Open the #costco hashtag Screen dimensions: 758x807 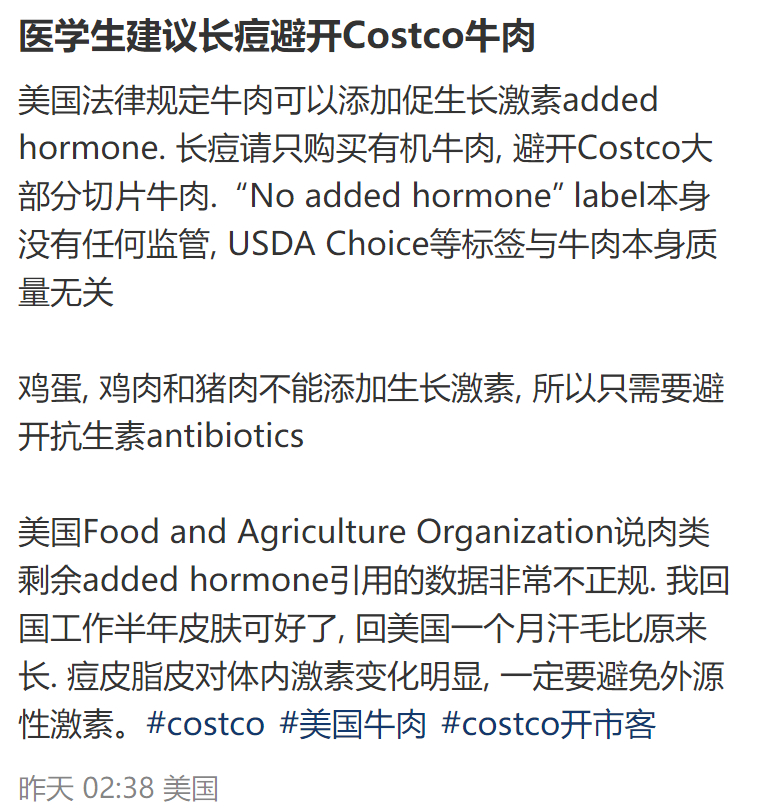coord(204,723)
